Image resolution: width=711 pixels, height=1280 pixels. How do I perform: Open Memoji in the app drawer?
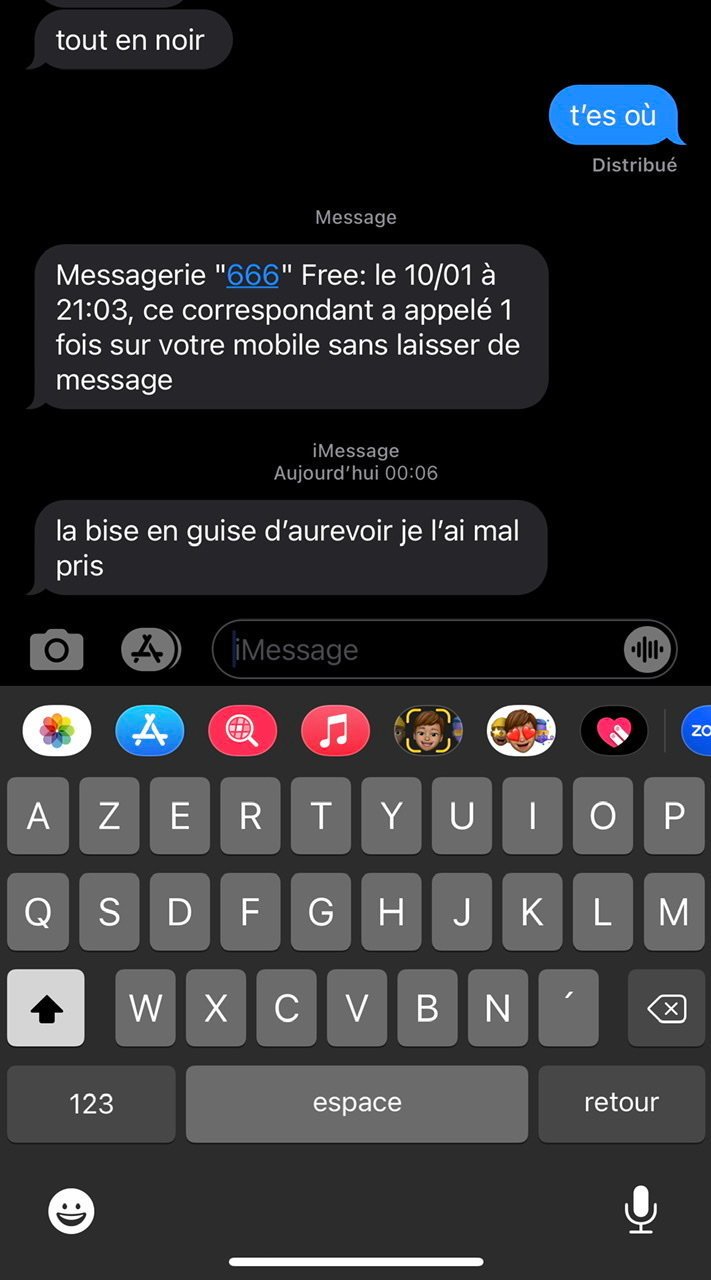pyautogui.click(x=428, y=731)
